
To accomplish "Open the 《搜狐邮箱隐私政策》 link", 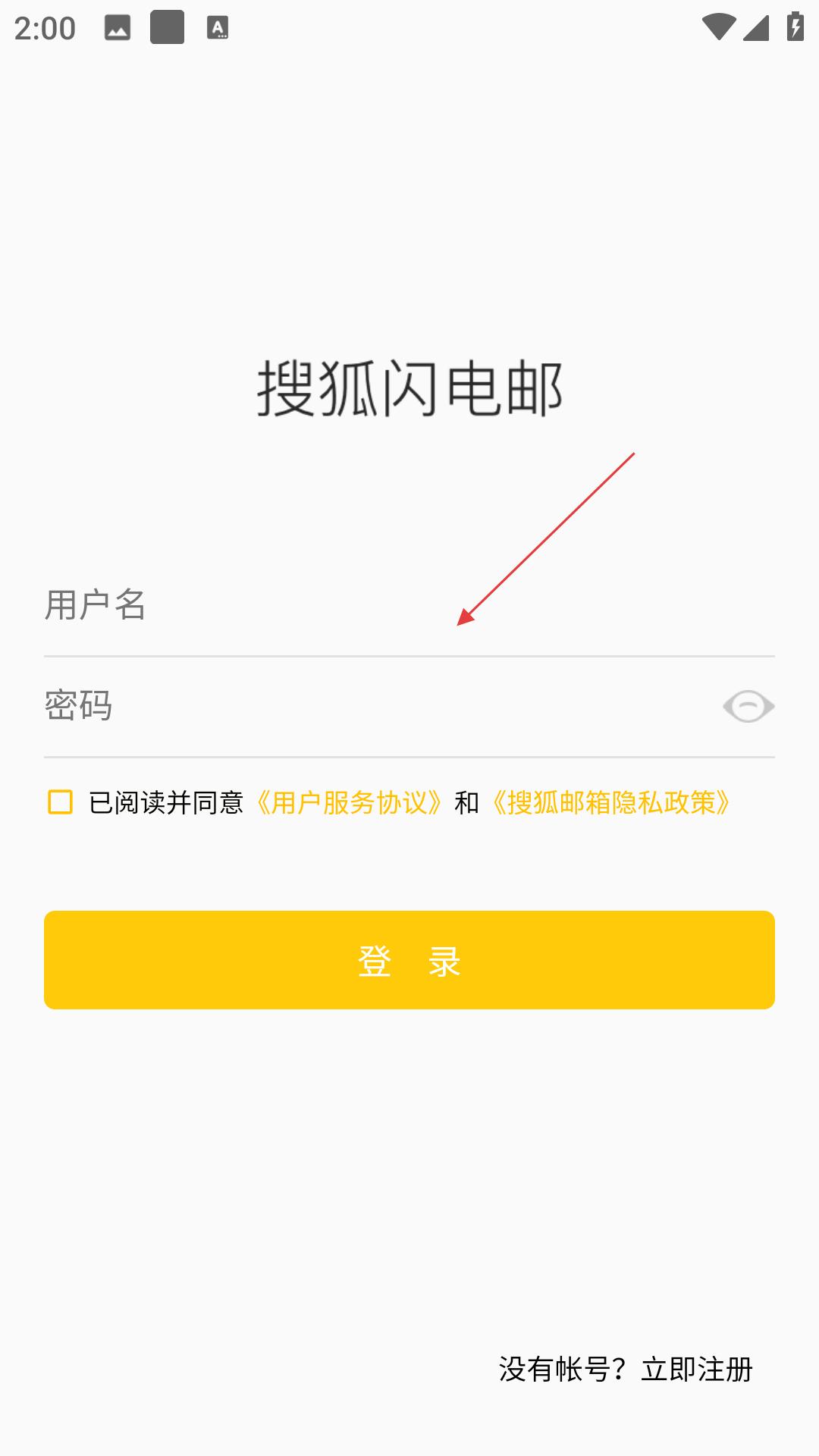I will click(611, 802).
